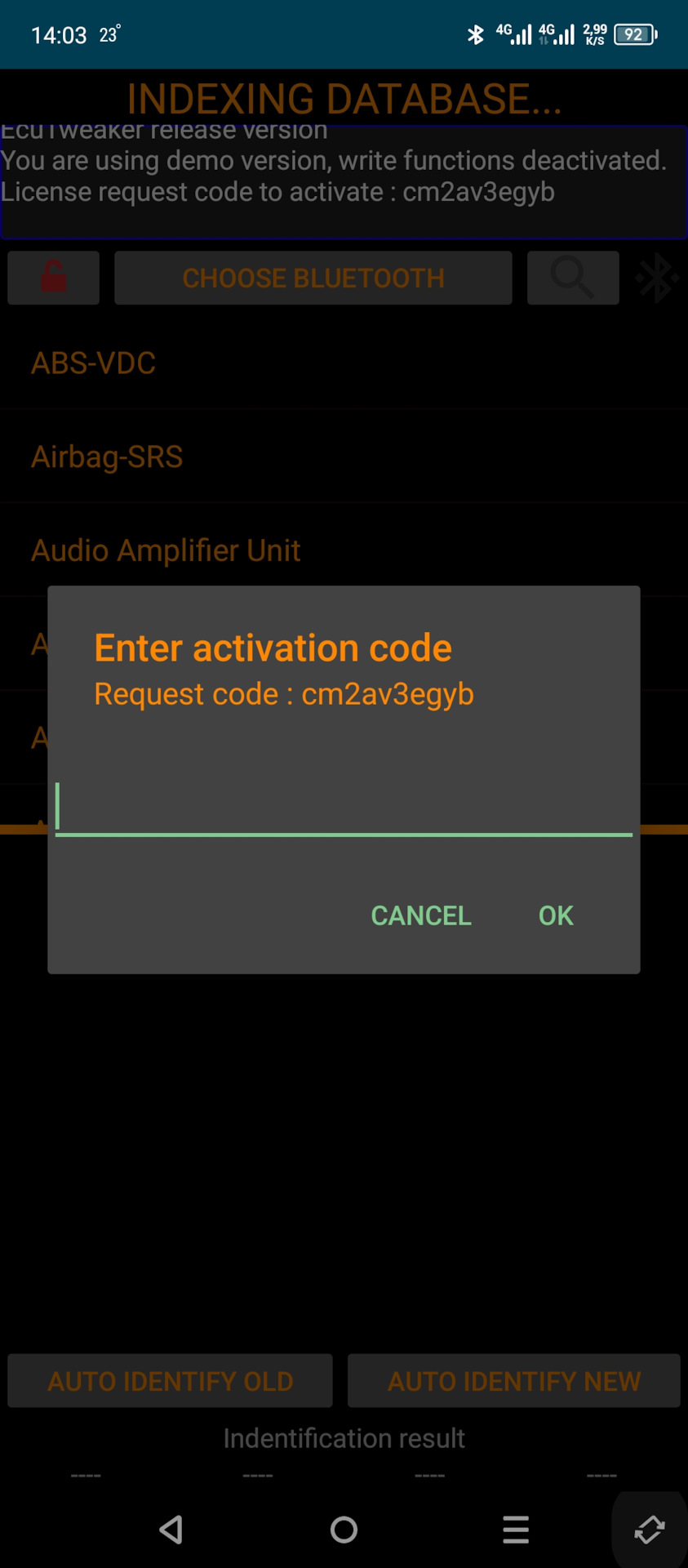Go back using system navigation
Viewport: 688px width, 1568px height.
[171, 1529]
